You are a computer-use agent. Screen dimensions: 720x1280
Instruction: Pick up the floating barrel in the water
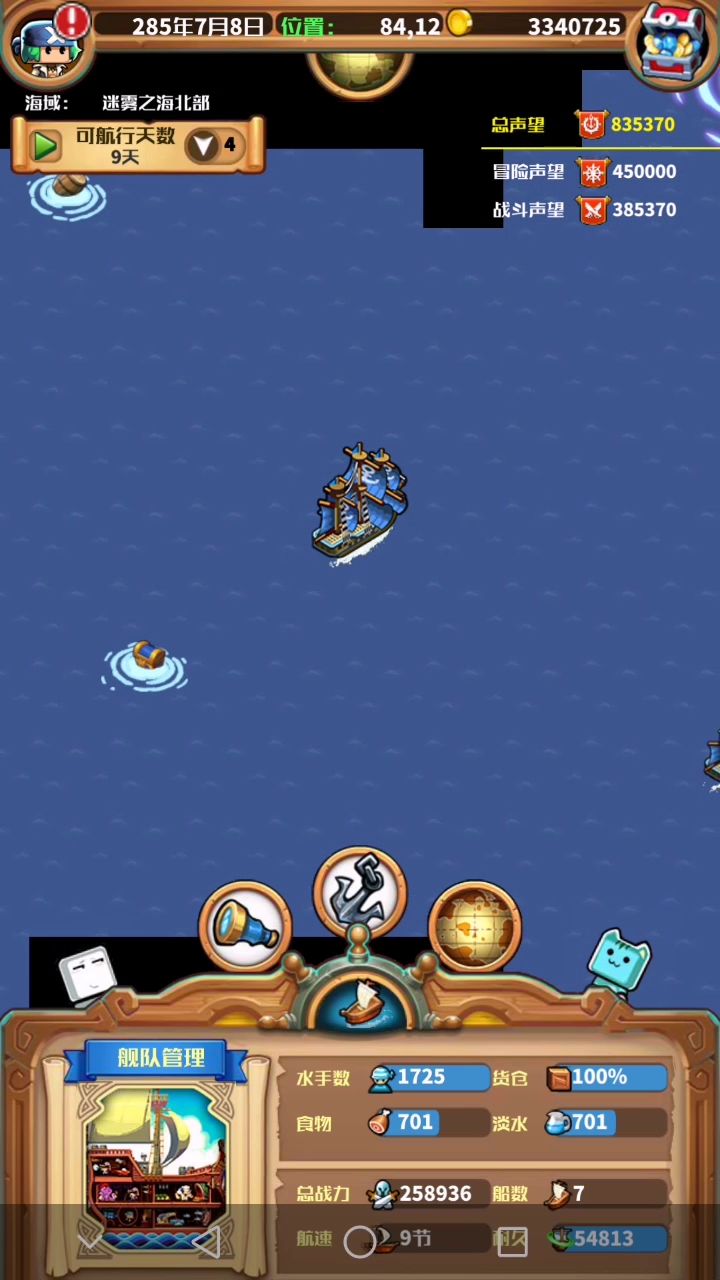coord(68,188)
